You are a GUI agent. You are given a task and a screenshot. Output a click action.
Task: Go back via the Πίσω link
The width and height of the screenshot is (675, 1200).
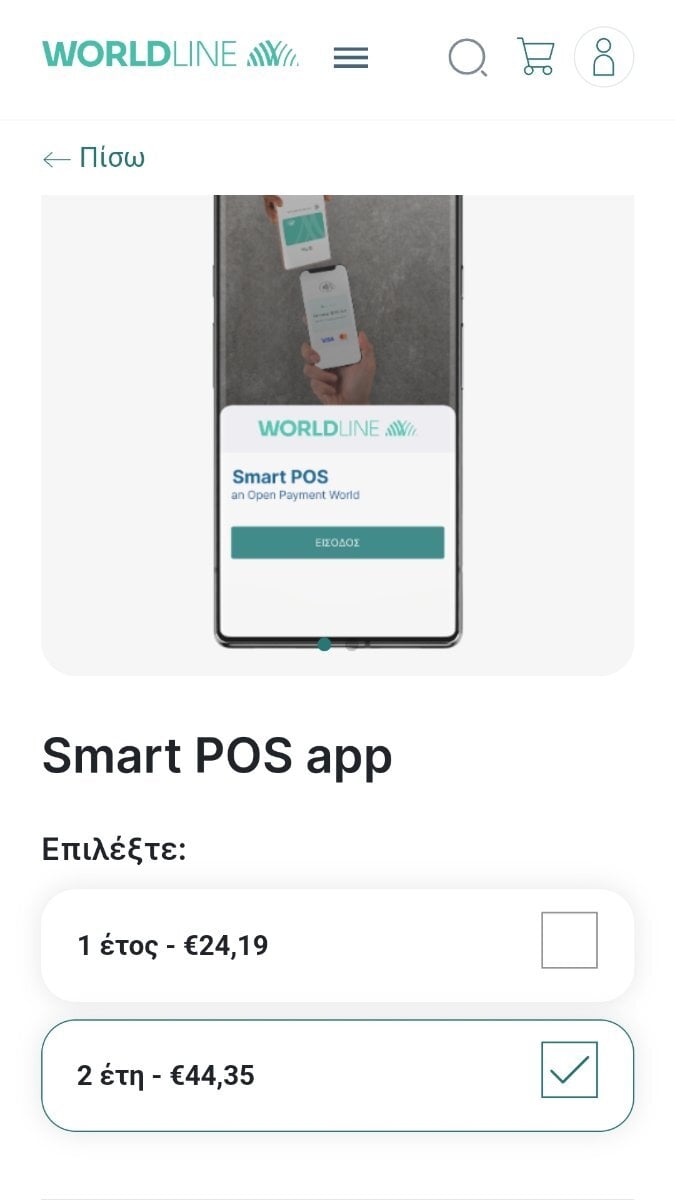click(x=94, y=158)
